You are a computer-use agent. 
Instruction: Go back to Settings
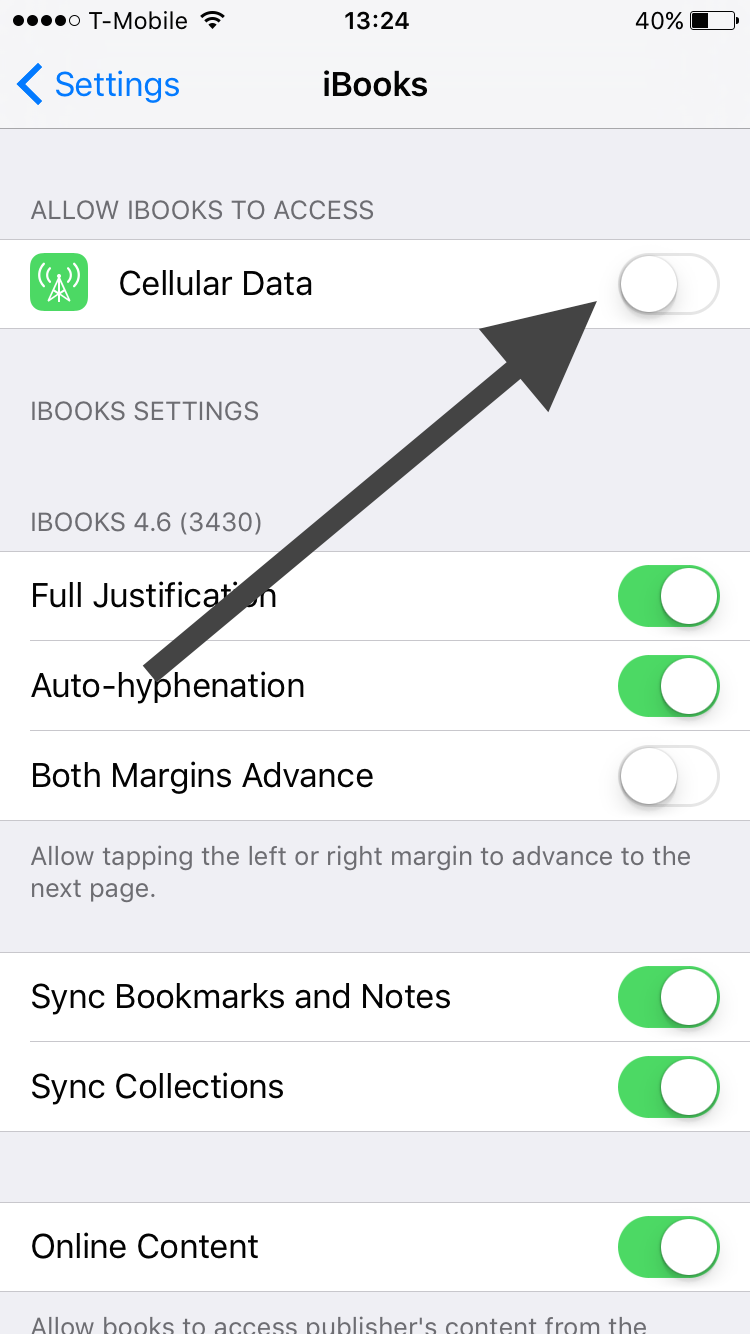coord(98,85)
